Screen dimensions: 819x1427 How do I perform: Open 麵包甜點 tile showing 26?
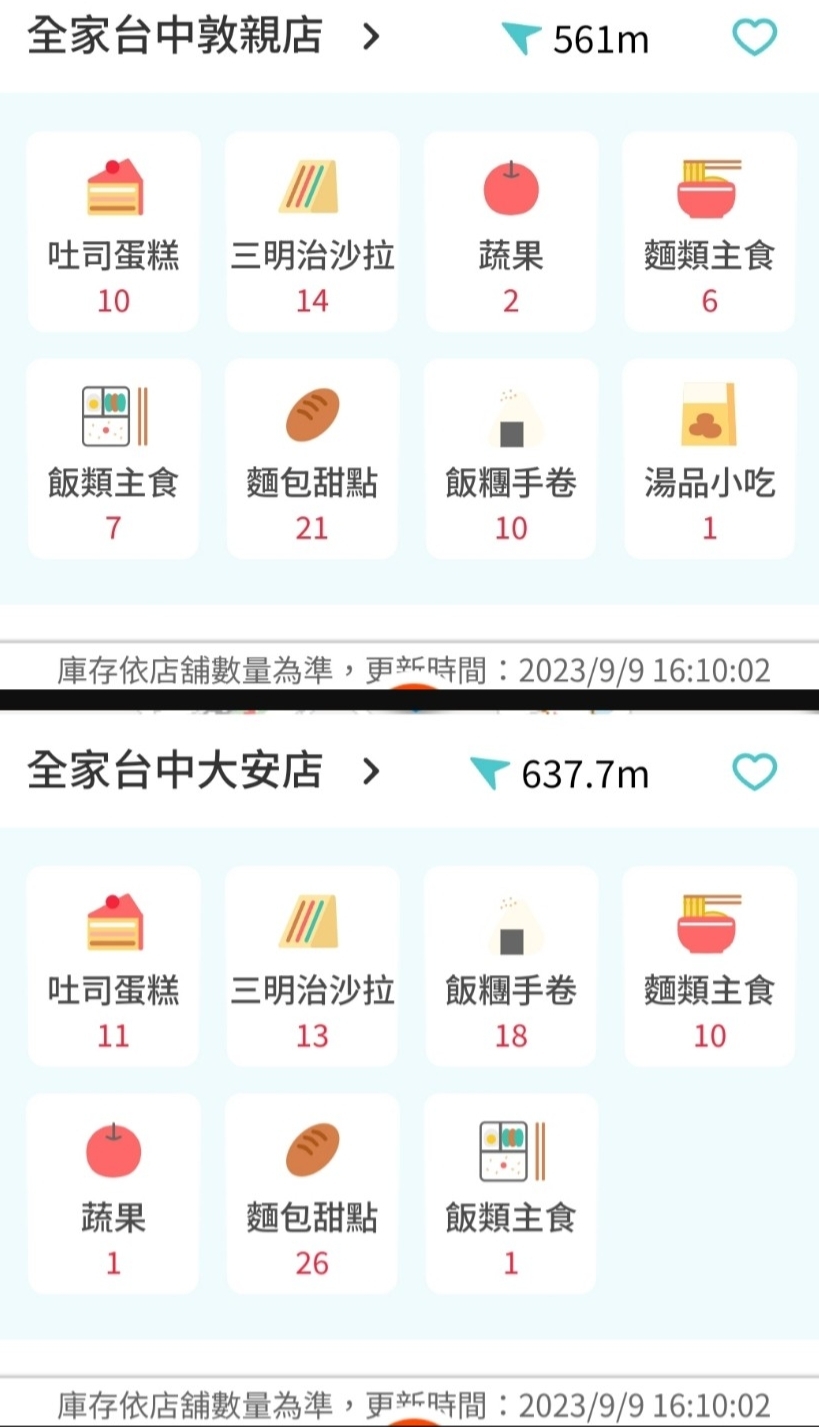click(312, 1193)
